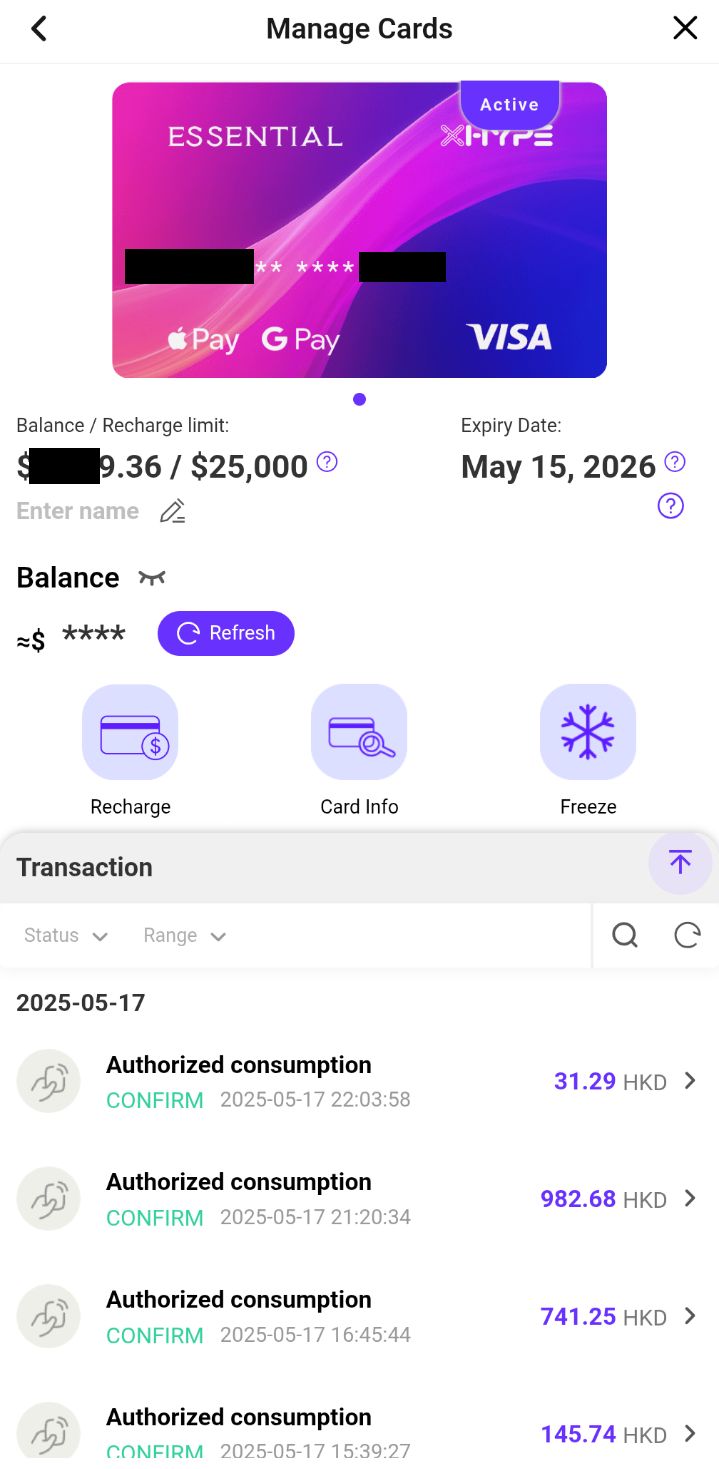719x1469 pixels.
Task: Open Card Info
Action: [359, 750]
